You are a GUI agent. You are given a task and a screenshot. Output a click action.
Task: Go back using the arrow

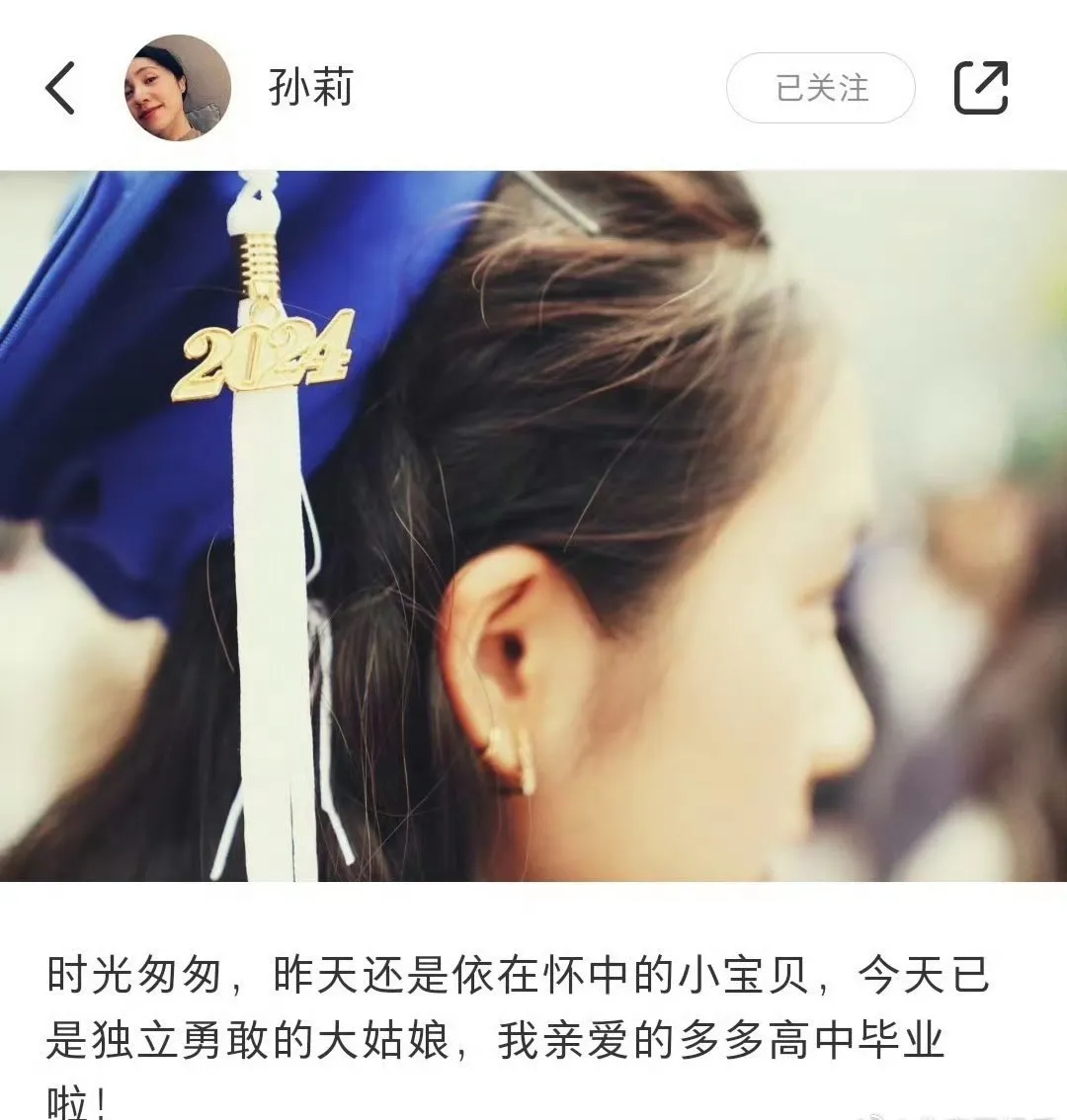coord(61,88)
